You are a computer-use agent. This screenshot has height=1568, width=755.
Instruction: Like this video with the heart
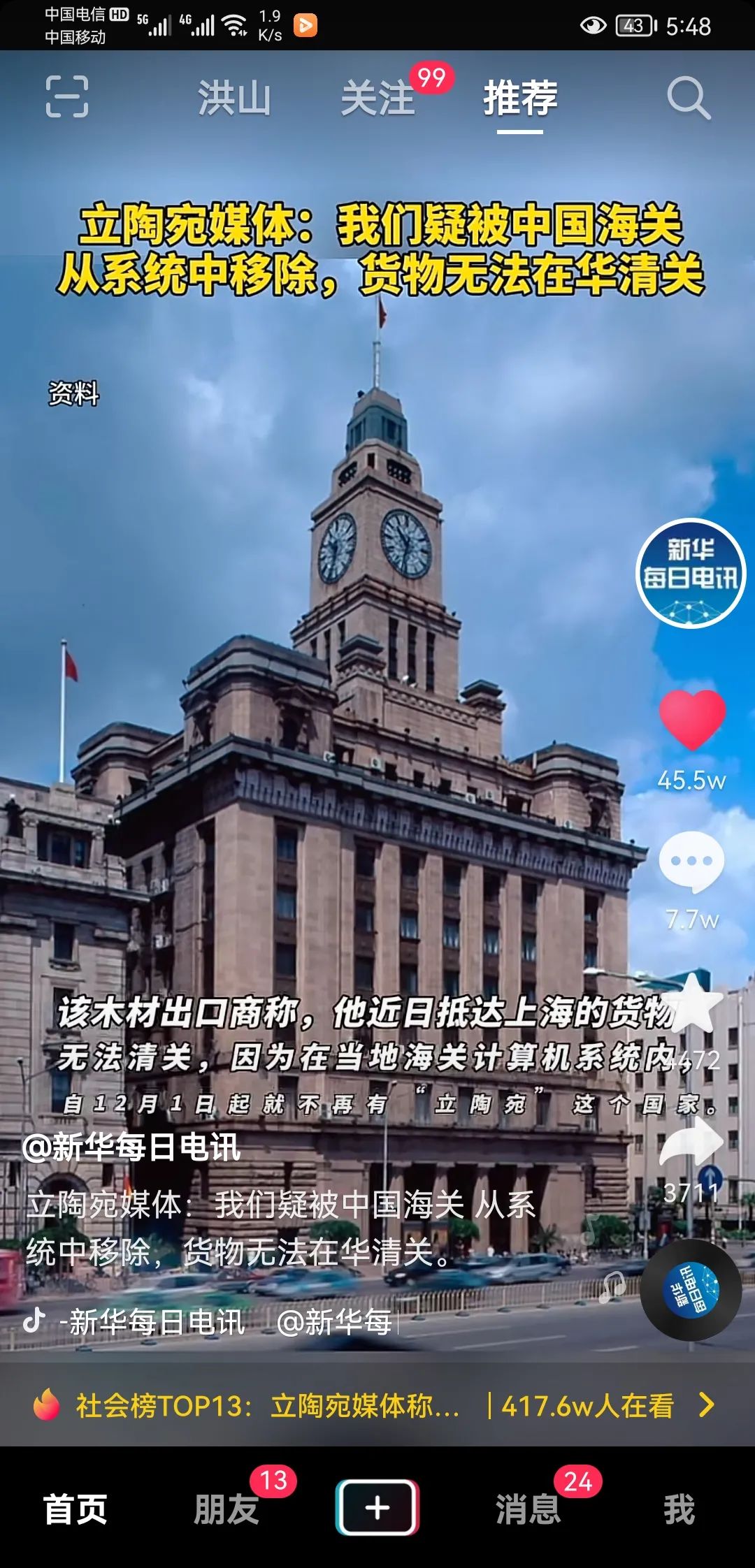pos(691,720)
